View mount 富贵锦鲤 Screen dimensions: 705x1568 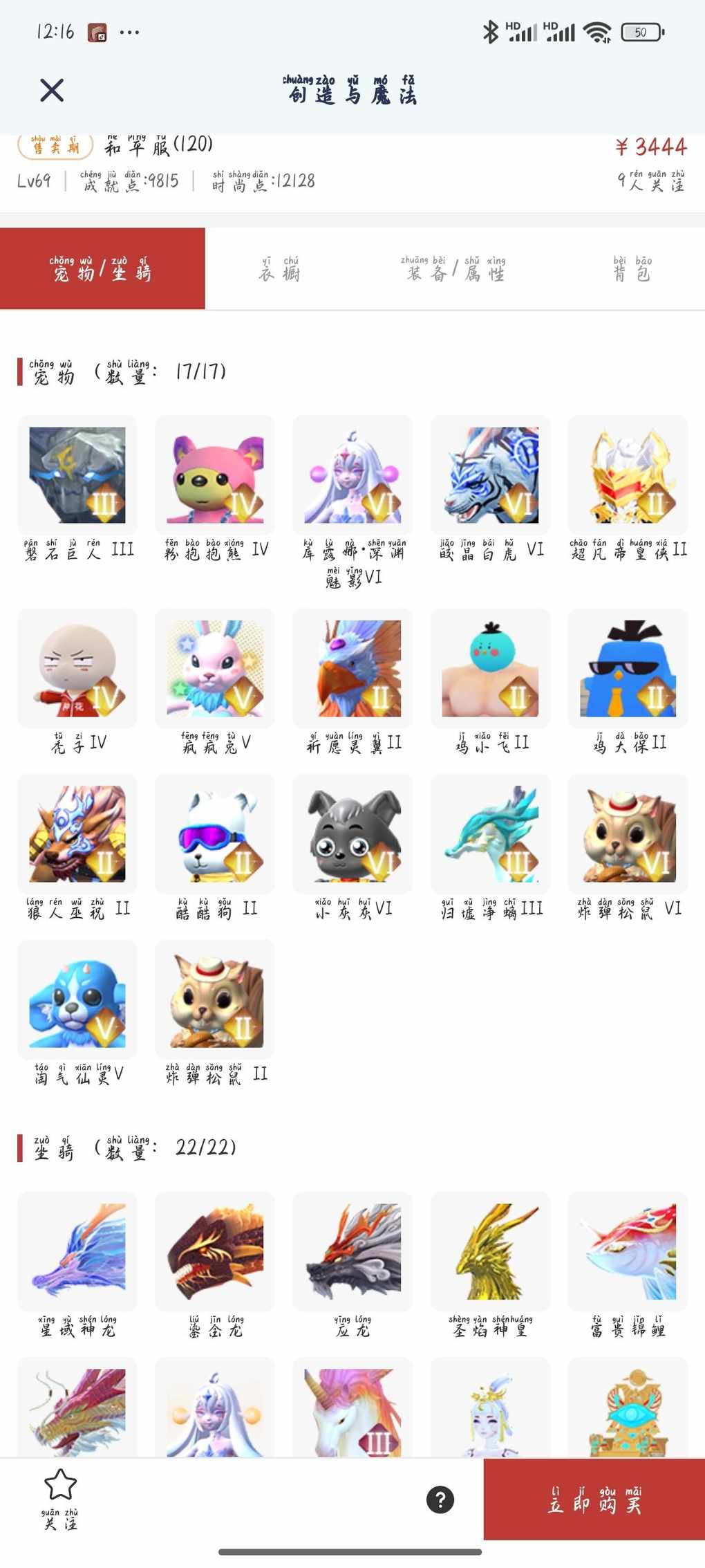tap(628, 1252)
